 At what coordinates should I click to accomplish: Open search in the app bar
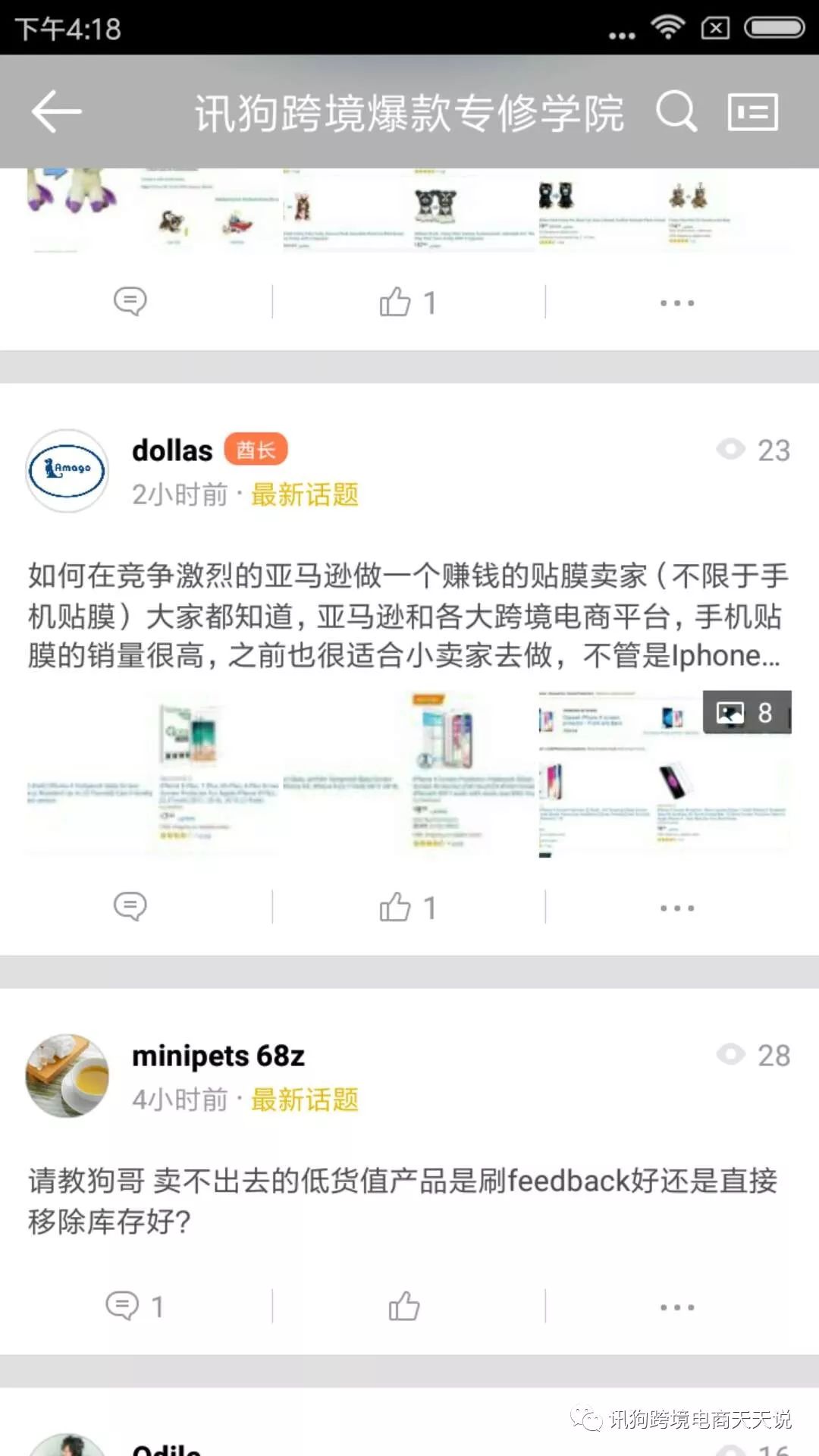pyautogui.click(x=676, y=111)
